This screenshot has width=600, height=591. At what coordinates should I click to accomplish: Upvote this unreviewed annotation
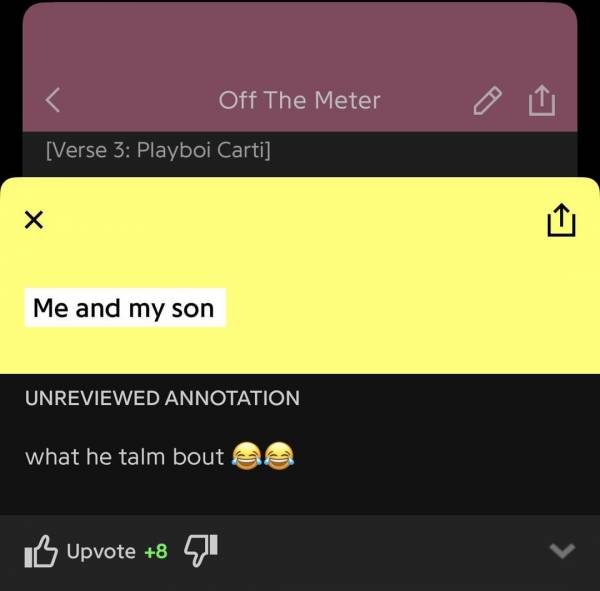(82, 551)
